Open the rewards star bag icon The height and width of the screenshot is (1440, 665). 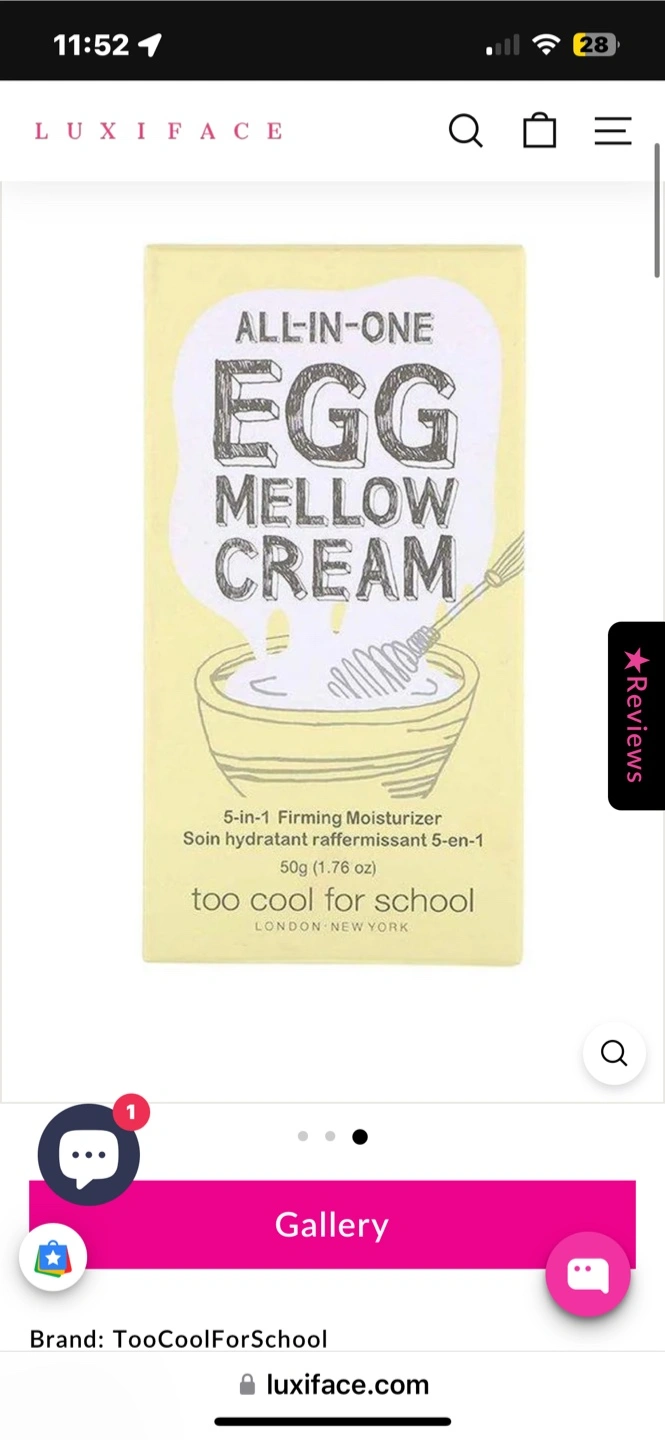point(53,1257)
